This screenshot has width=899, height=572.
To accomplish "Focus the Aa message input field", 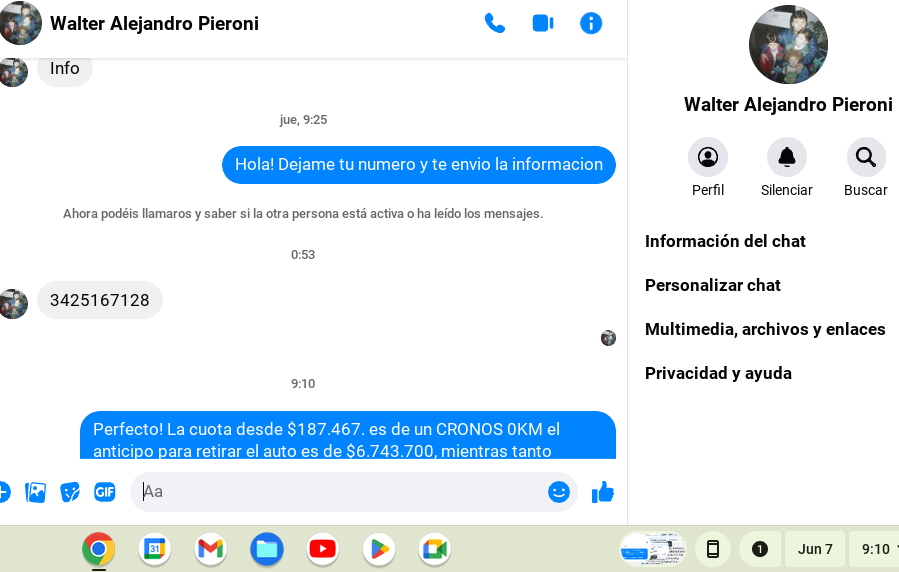I will (340, 492).
